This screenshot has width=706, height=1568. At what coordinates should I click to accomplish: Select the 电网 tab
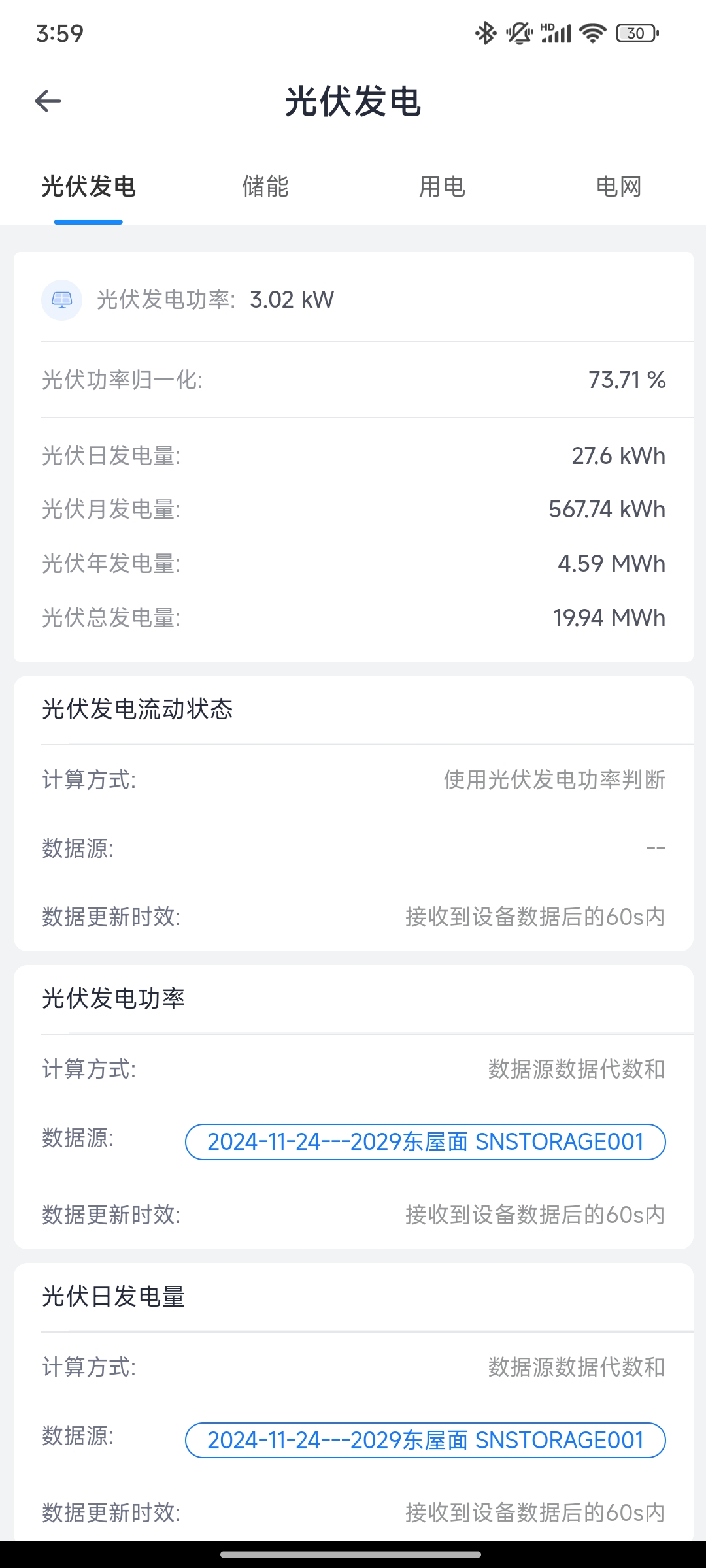(618, 187)
